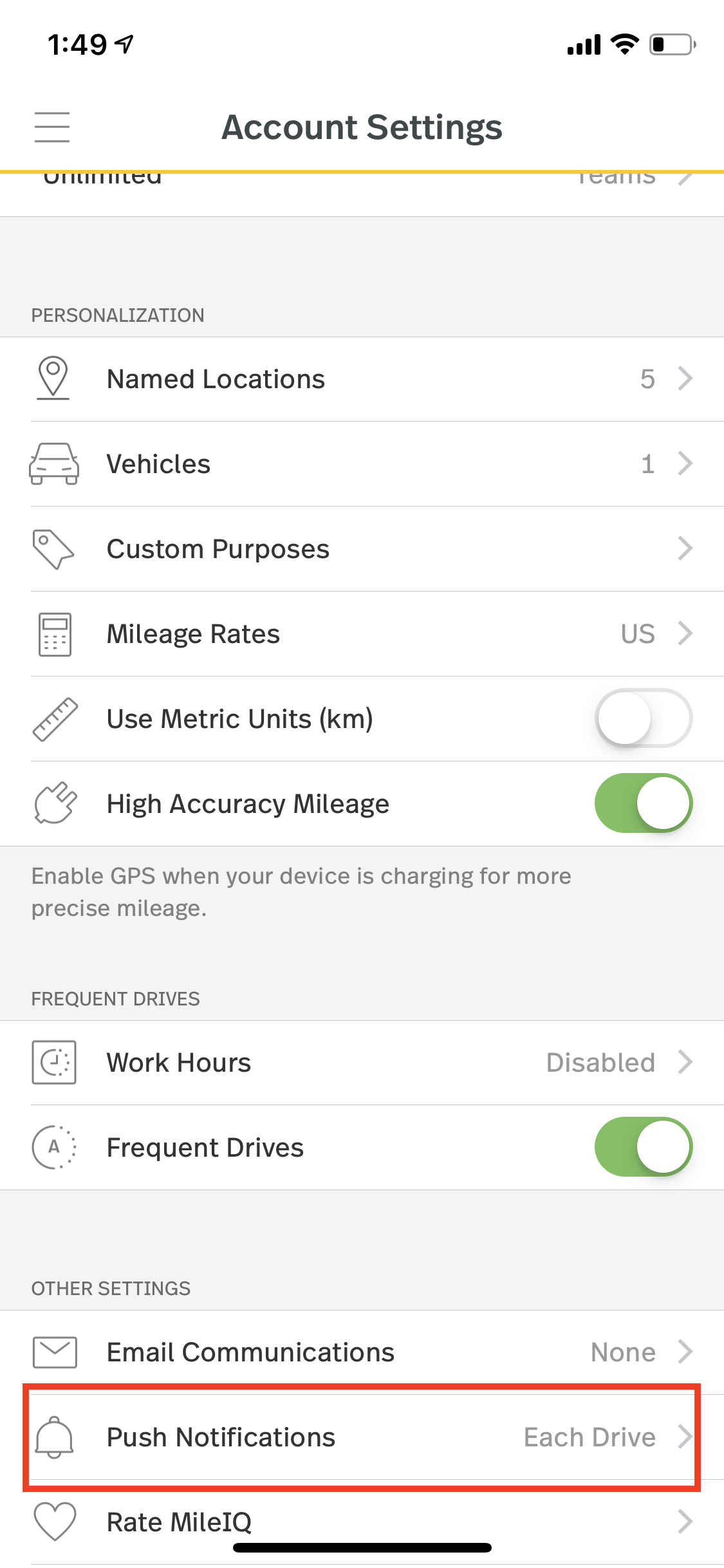Open Push Notifications settings
The width and height of the screenshot is (724, 1568).
[x=362, y=1437]
